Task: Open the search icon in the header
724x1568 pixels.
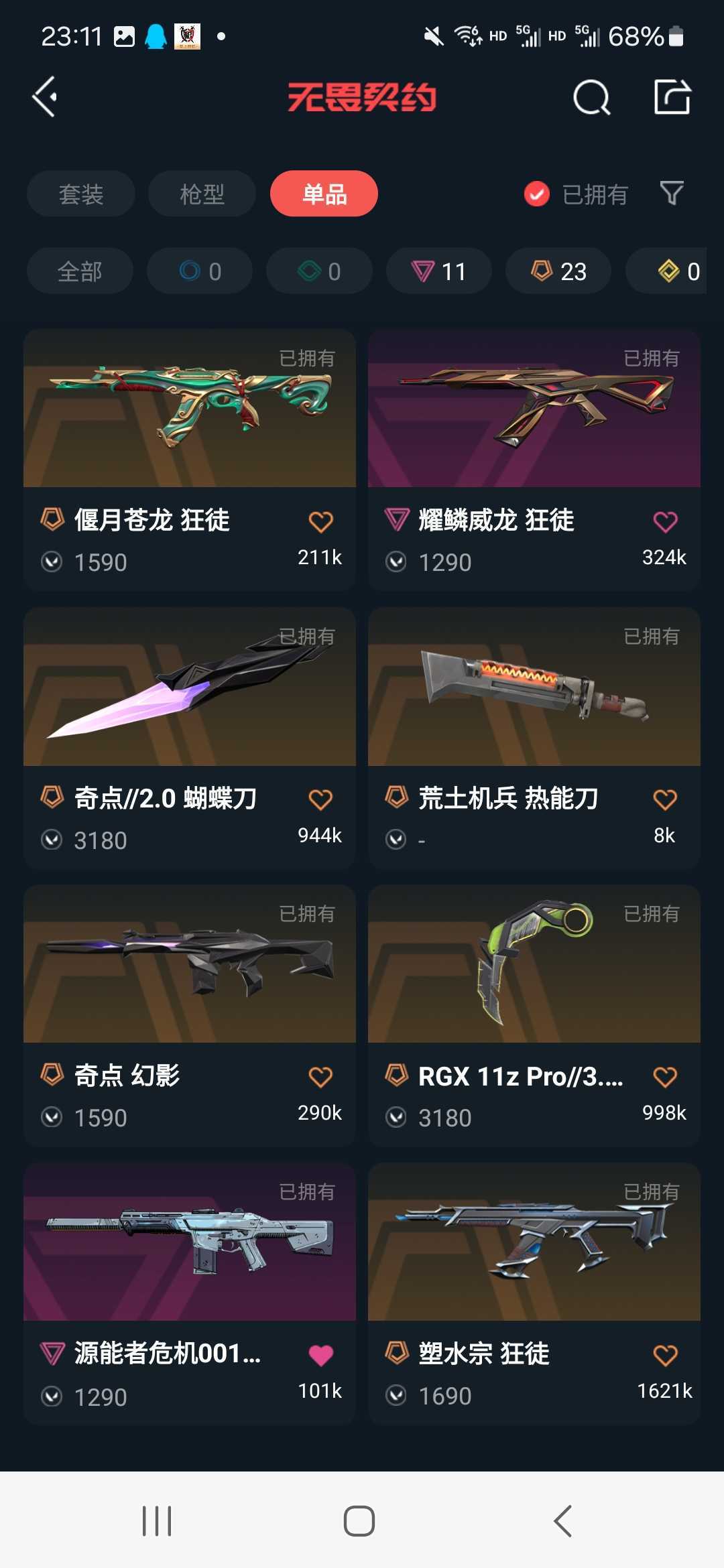Action: point(592,98)
